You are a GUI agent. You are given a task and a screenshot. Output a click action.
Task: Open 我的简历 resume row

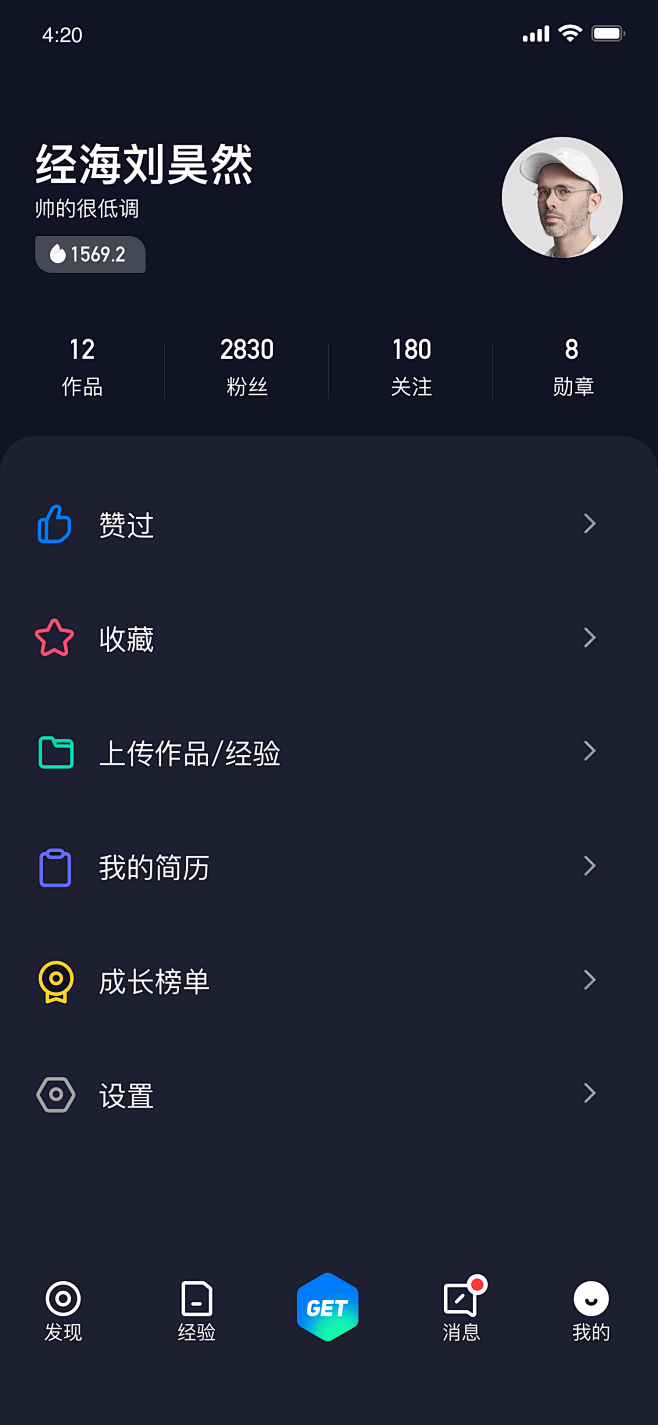329,866
